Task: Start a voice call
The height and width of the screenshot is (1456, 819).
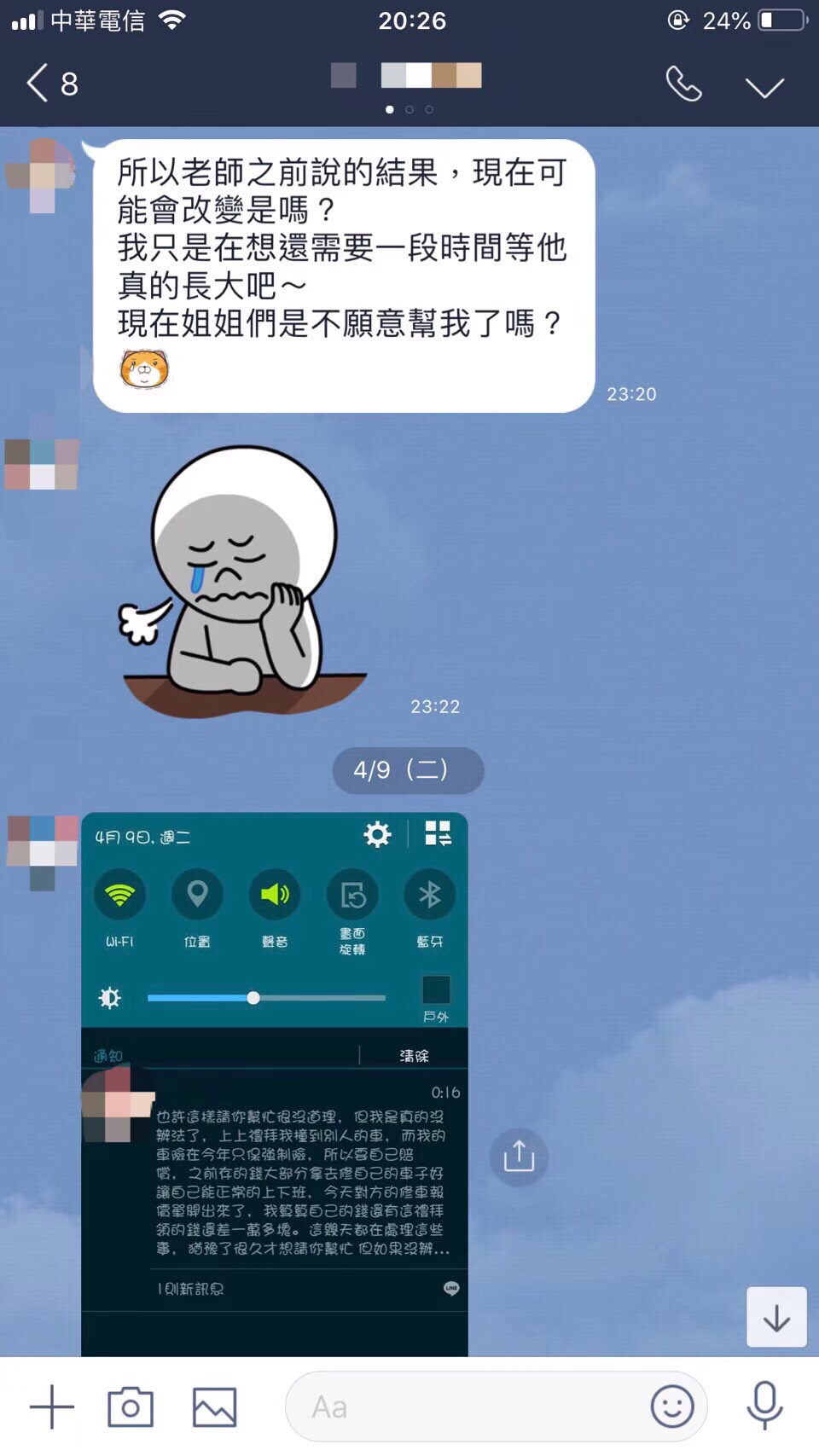Action: click(683, 84)
